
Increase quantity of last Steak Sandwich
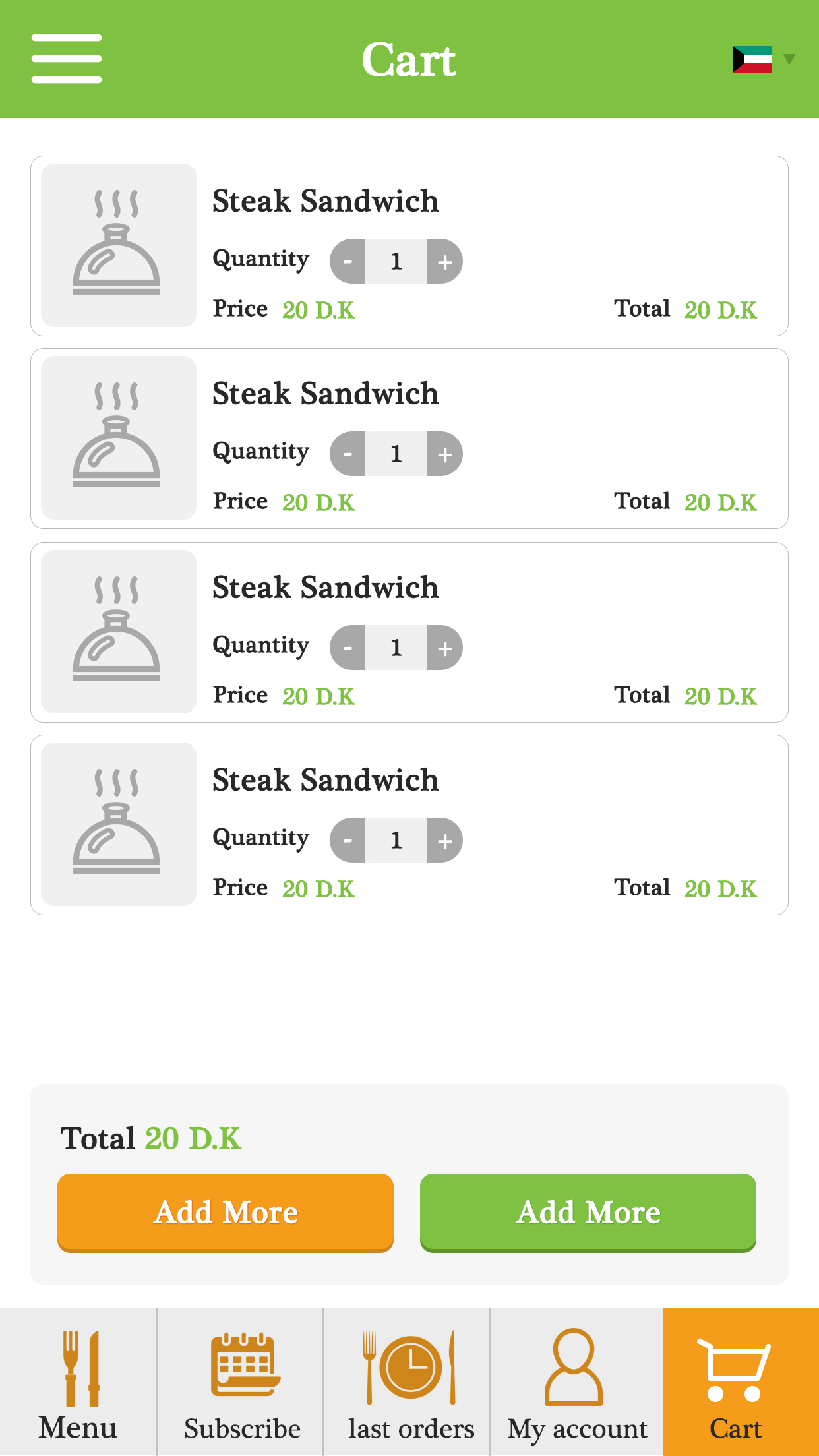(445, 840)
